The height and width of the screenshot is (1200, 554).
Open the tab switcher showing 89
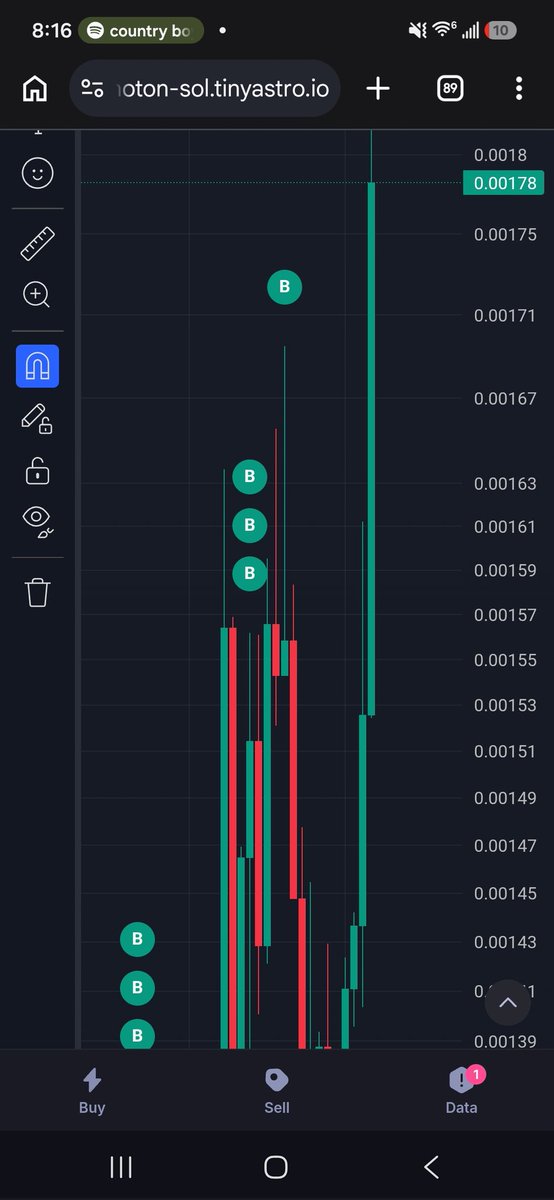point(450,89)
